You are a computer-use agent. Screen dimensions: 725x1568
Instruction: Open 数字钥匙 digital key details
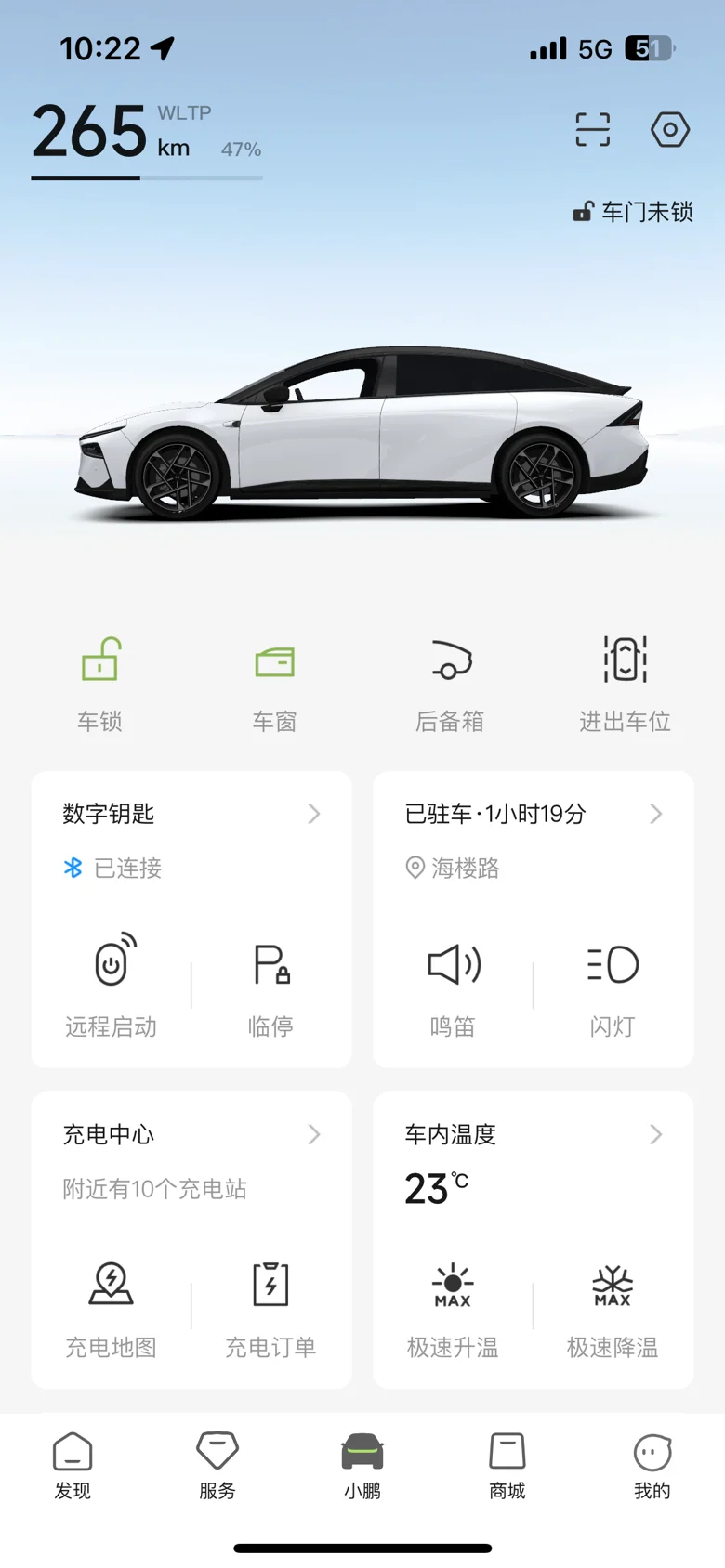tap(191, 814)
